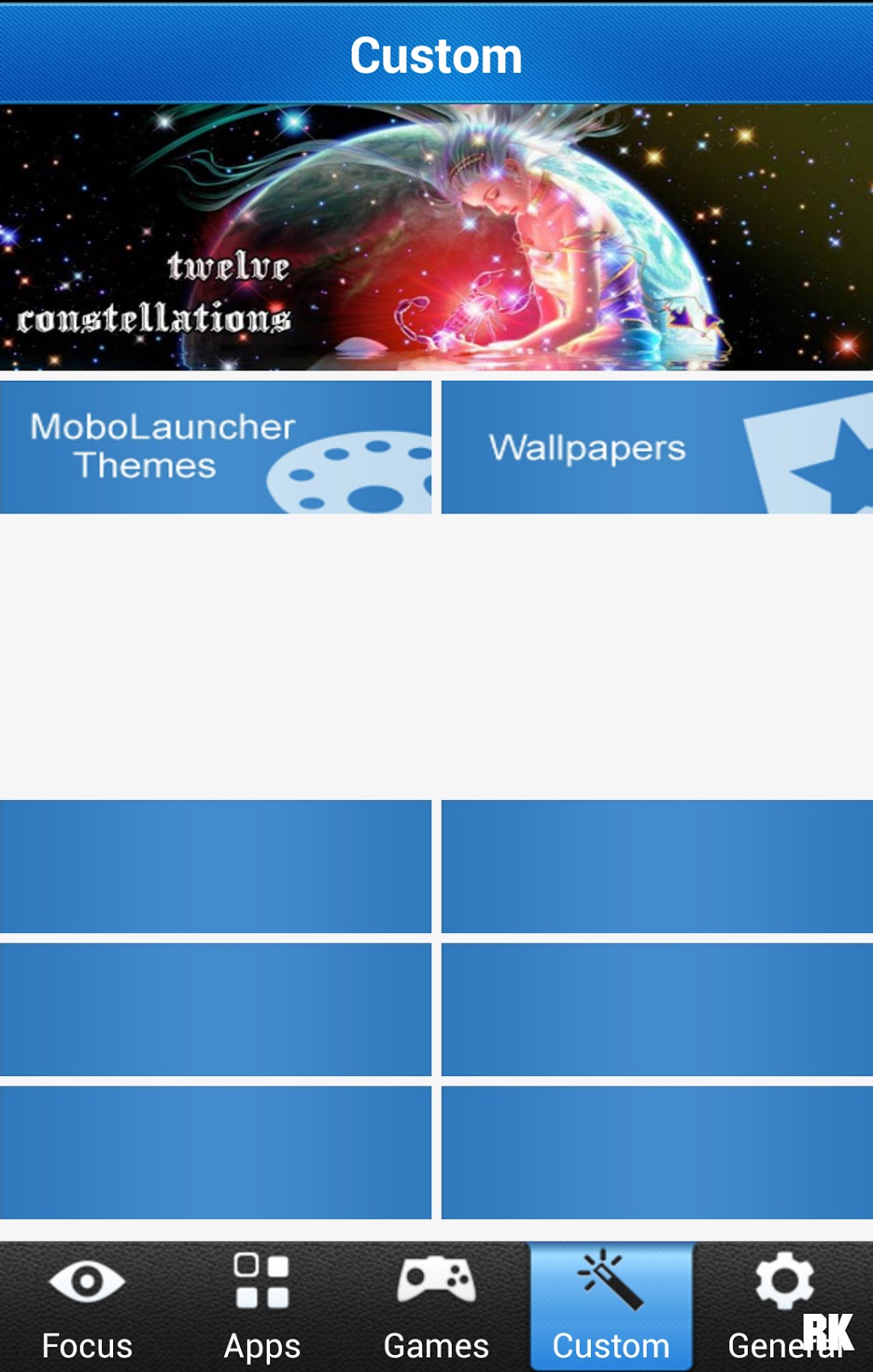Open the General settings tab
The height and width of the screenshot is (1372, 873).
tap(785, 1307)
